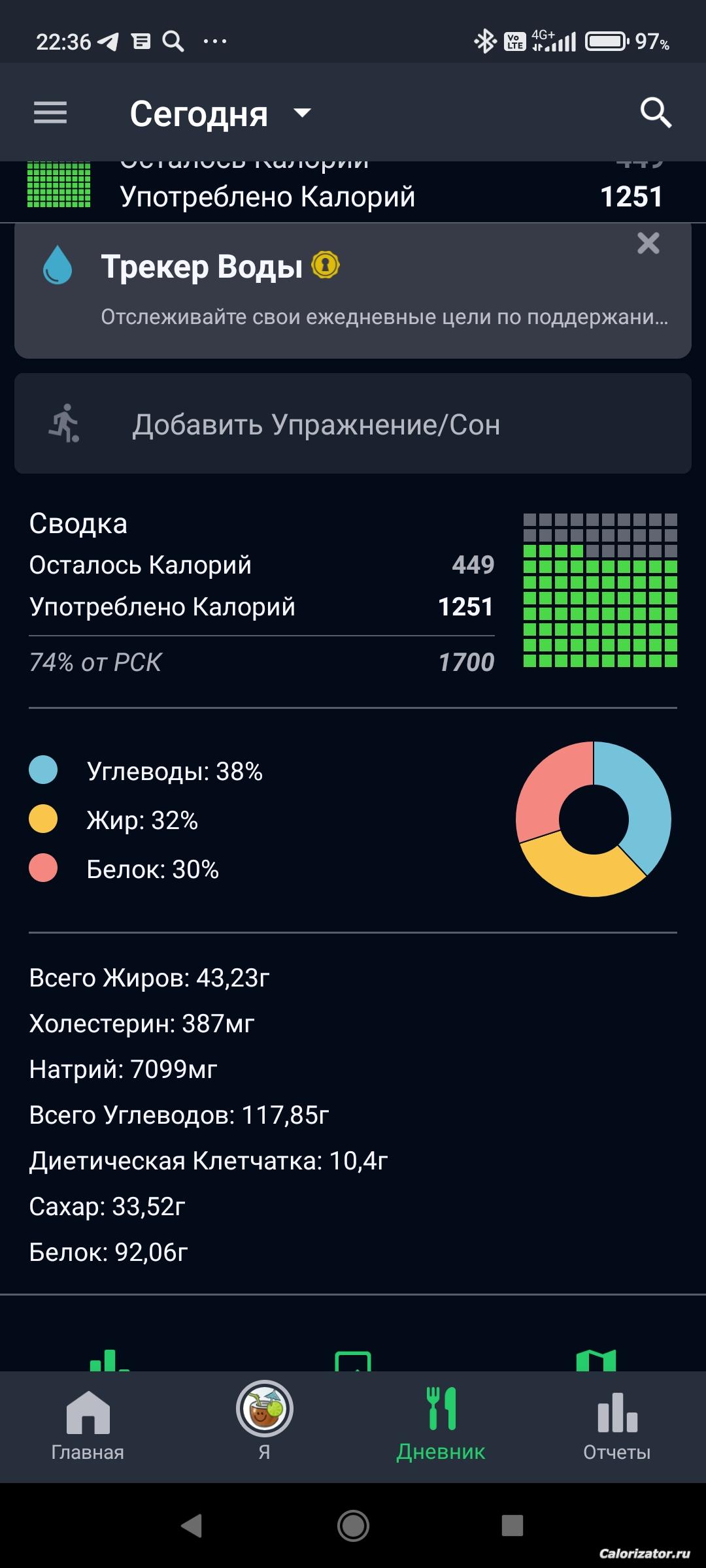Tap Добавить Упражнение/Сон
The width and height of the screenshot is (706, 1568).
pyautogui.click(x=353, y=424)
